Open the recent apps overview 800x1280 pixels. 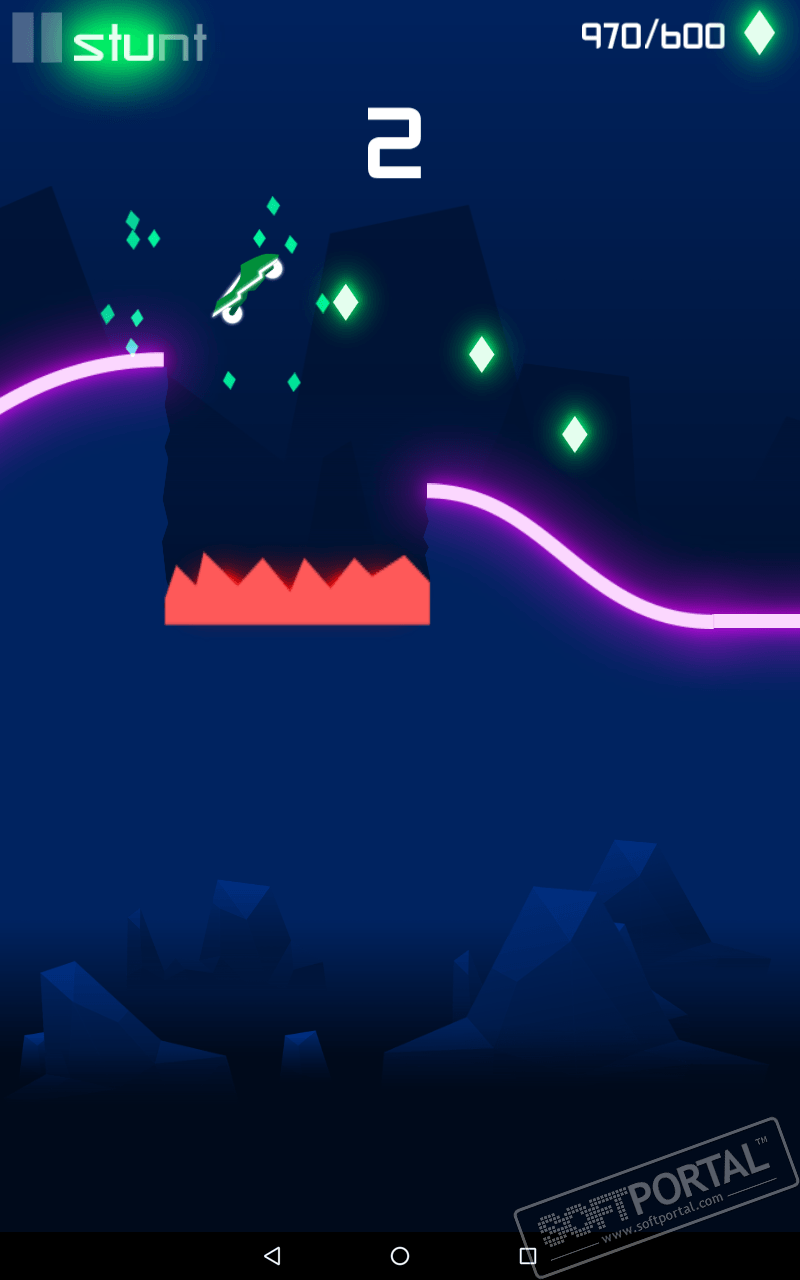528,1255
